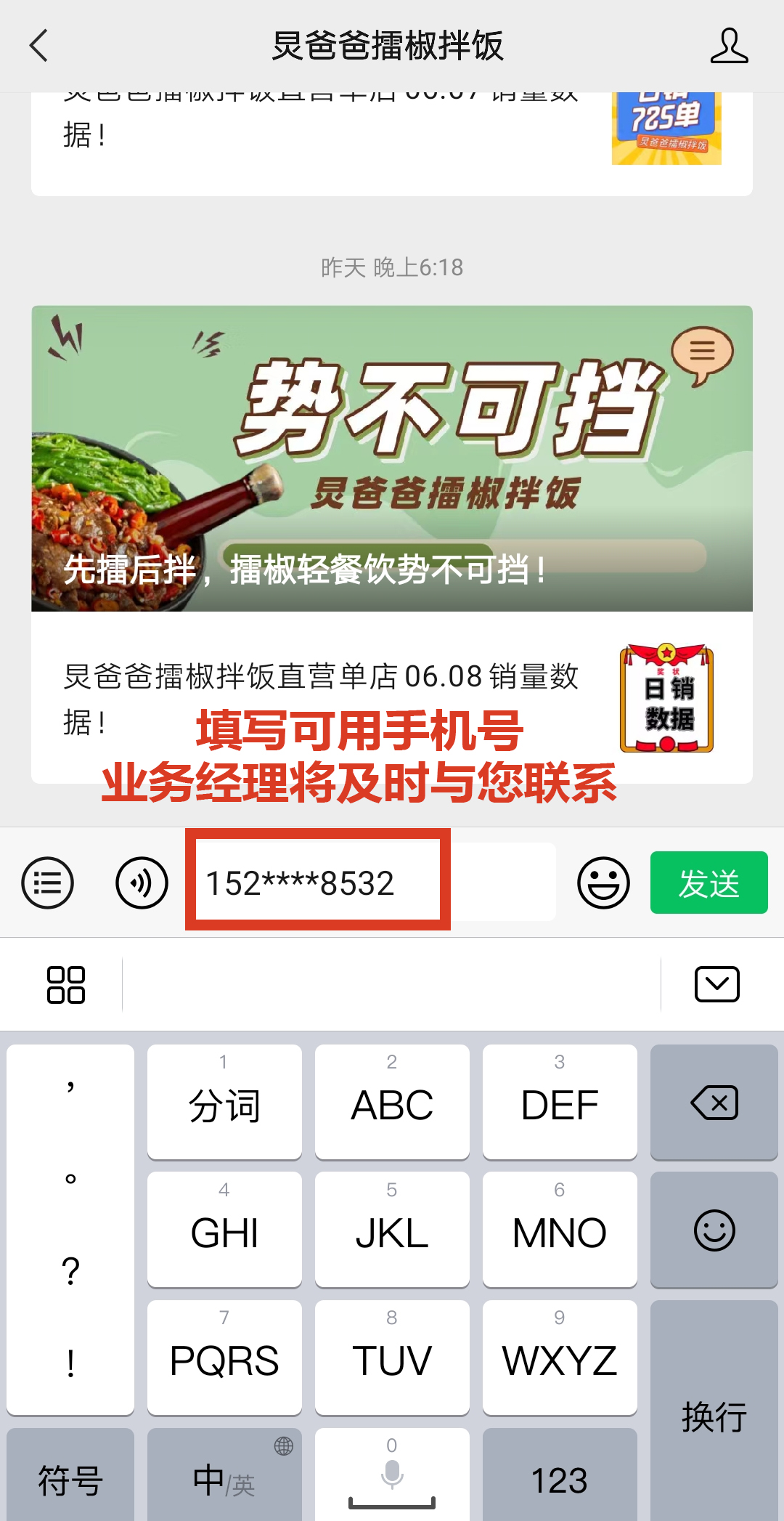Switch keyboard to 123 numbers

click(x=560, y=1479)
